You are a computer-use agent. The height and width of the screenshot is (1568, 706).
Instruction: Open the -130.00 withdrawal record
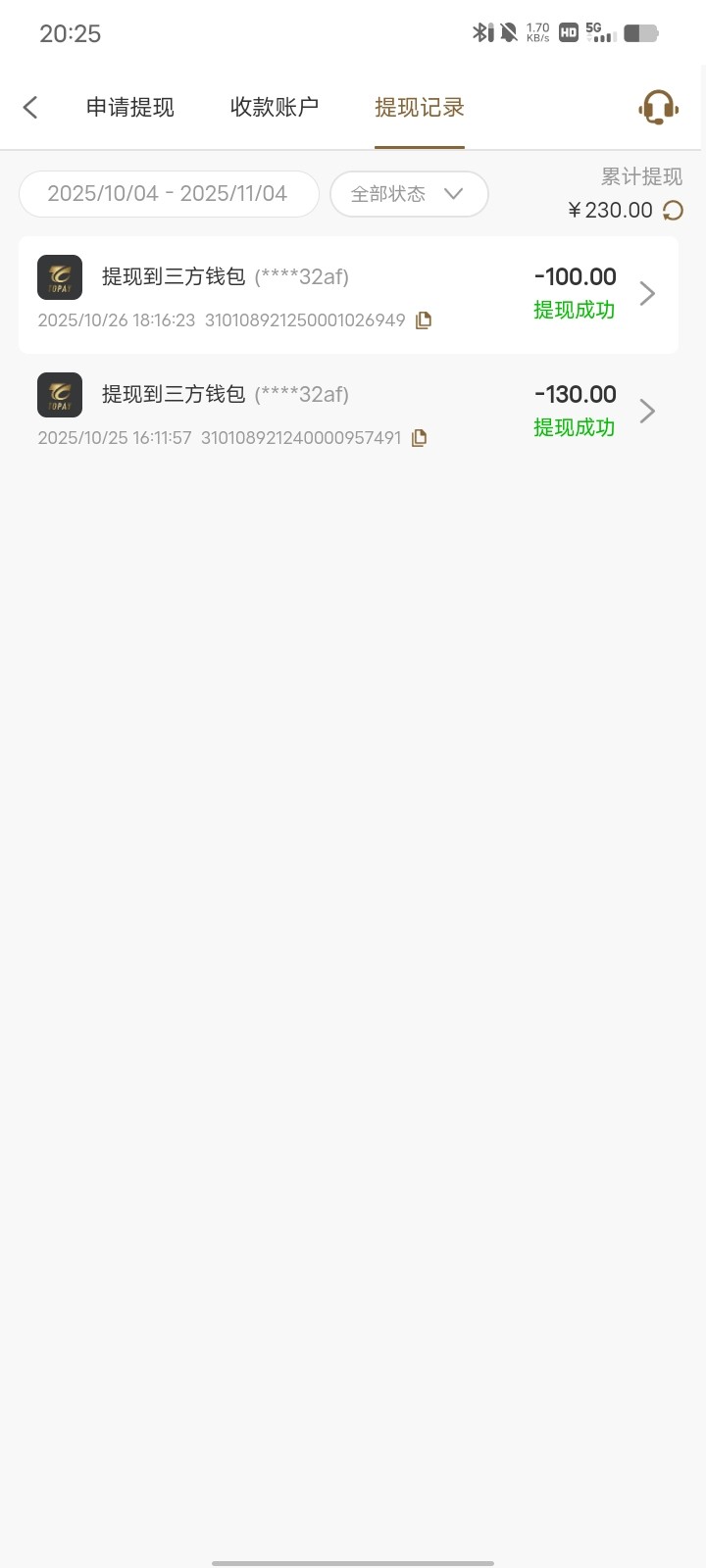tap(348, 412)
